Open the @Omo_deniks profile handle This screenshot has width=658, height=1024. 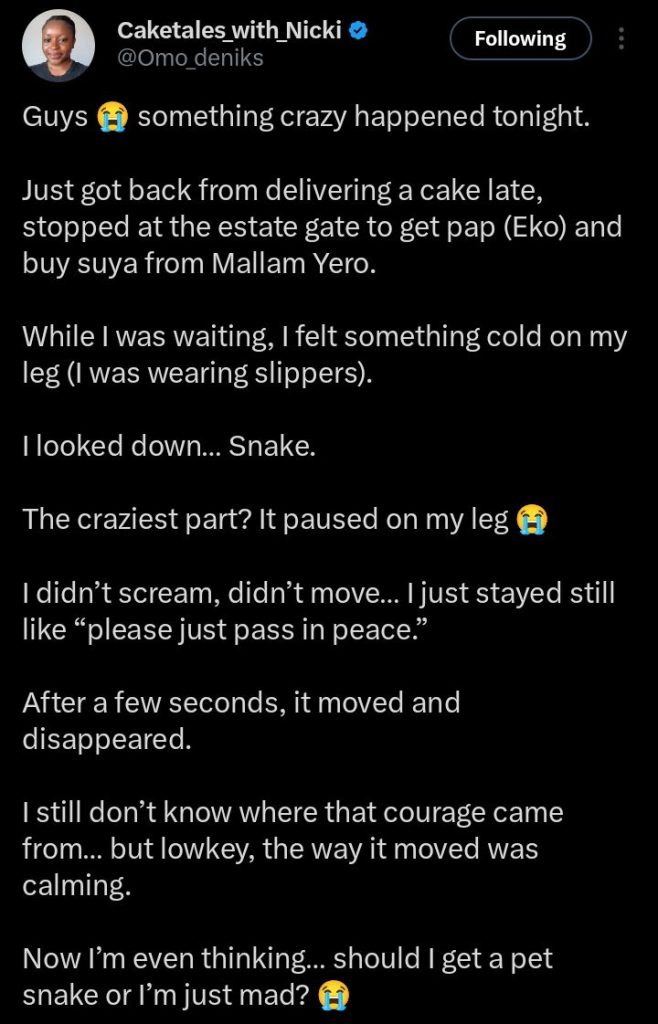point(191,58)
